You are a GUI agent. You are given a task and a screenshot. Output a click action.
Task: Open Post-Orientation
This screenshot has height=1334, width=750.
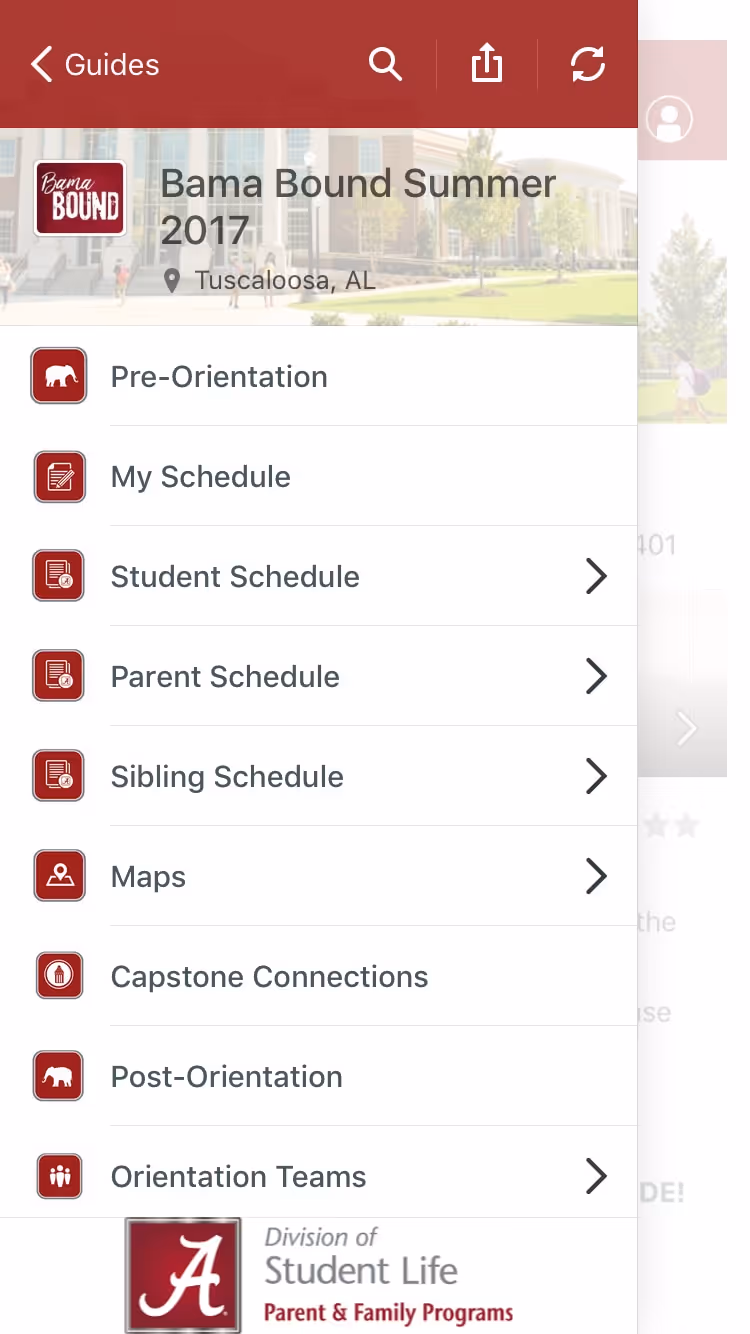(x=319, y=1076)
